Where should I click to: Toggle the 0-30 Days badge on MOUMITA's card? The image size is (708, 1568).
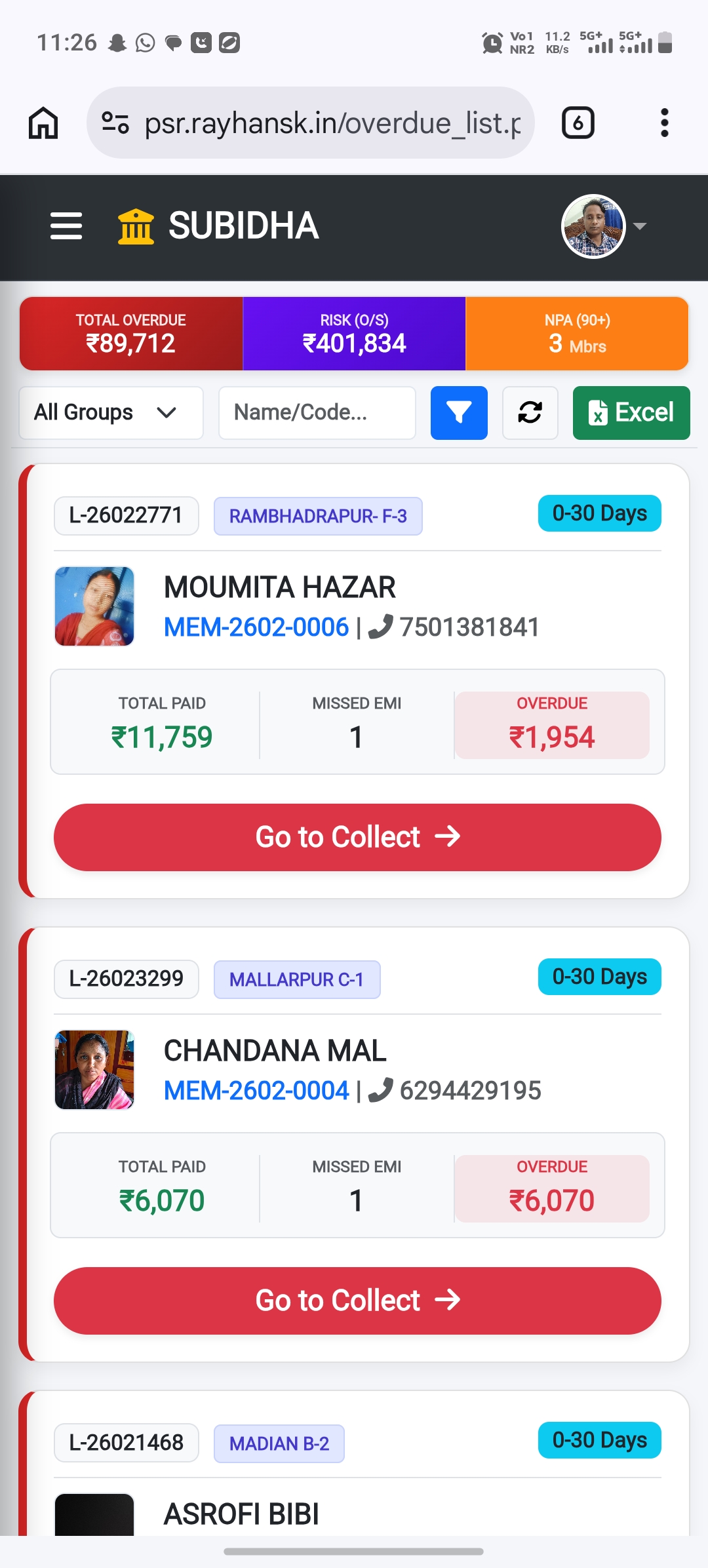[x=599, y=513]
